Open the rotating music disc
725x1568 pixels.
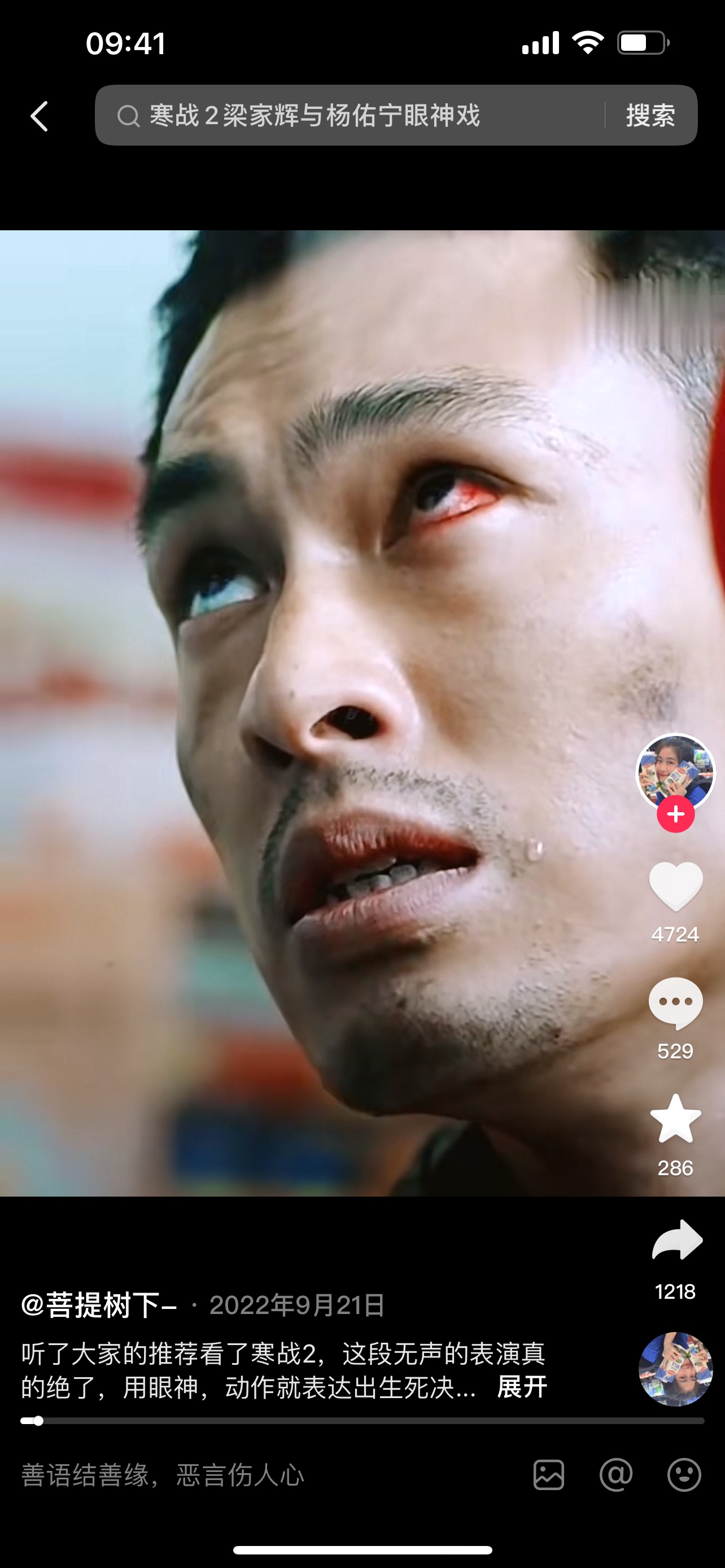click(x=675, y=1369)
